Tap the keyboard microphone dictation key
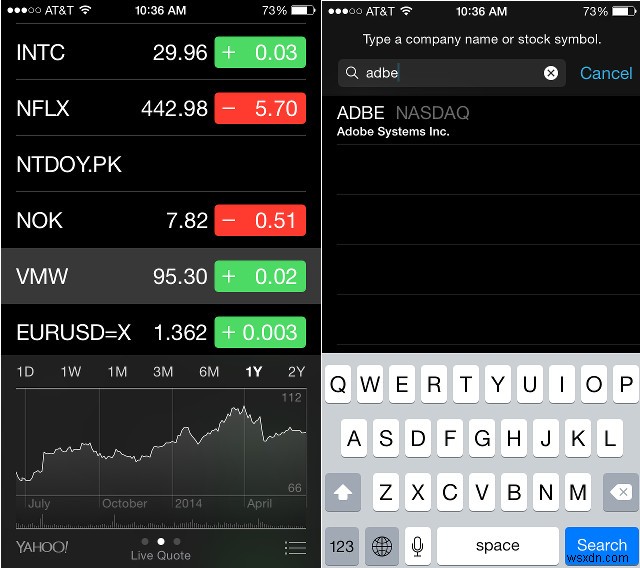The width and height of the screenshot is (640, 568). (x=416, y=545)
